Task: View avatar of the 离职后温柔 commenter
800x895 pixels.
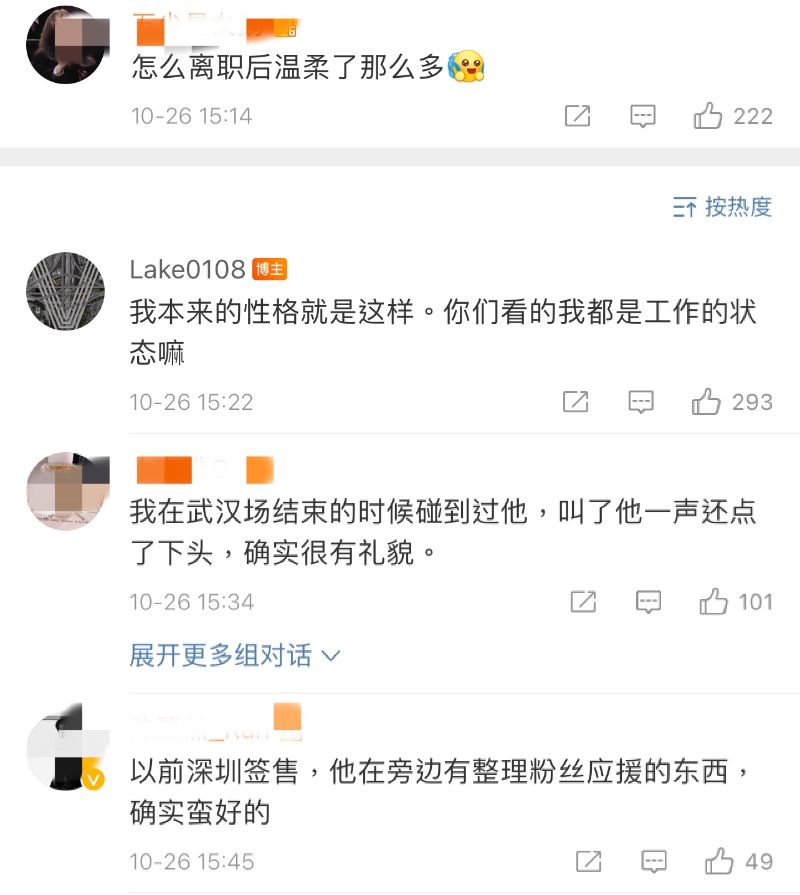Action: pyautogui.click(x=65, y=45)
